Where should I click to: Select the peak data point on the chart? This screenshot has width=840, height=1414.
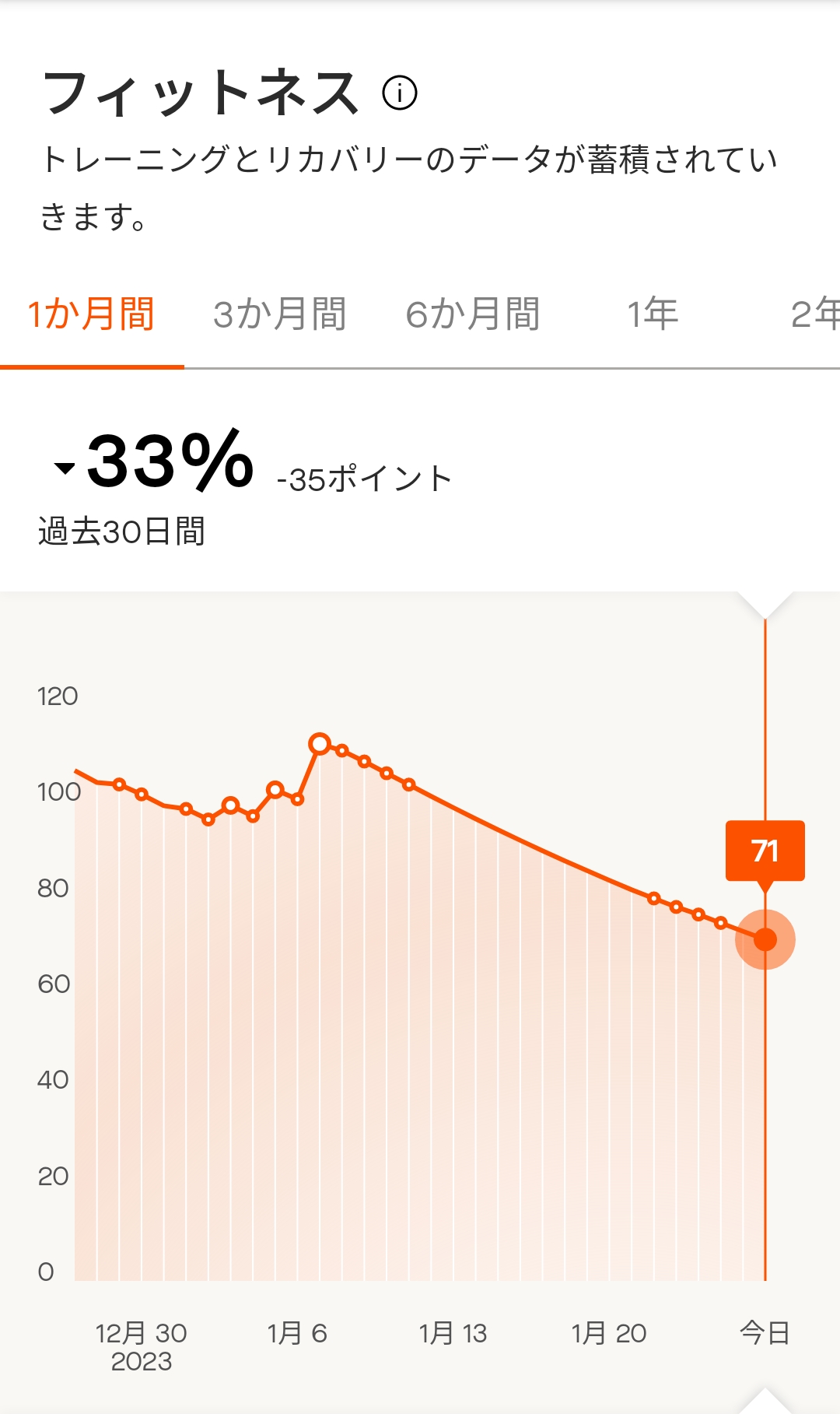tap(319, 745)
